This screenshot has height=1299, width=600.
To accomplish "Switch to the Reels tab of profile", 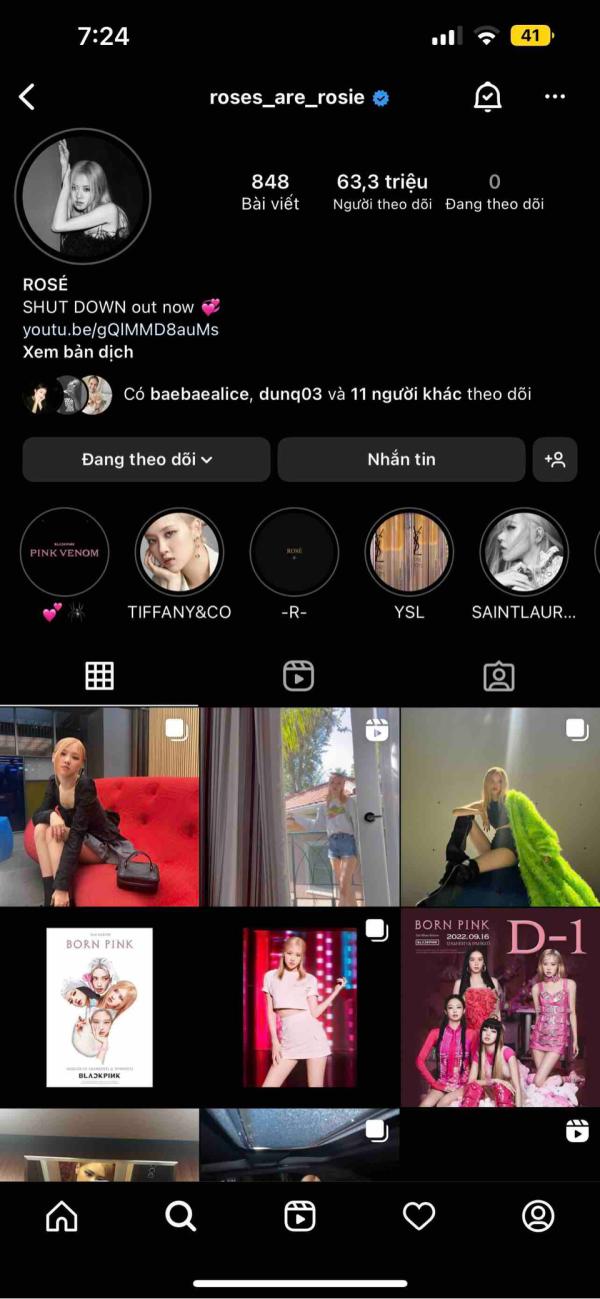I will (x=298, y=677).
